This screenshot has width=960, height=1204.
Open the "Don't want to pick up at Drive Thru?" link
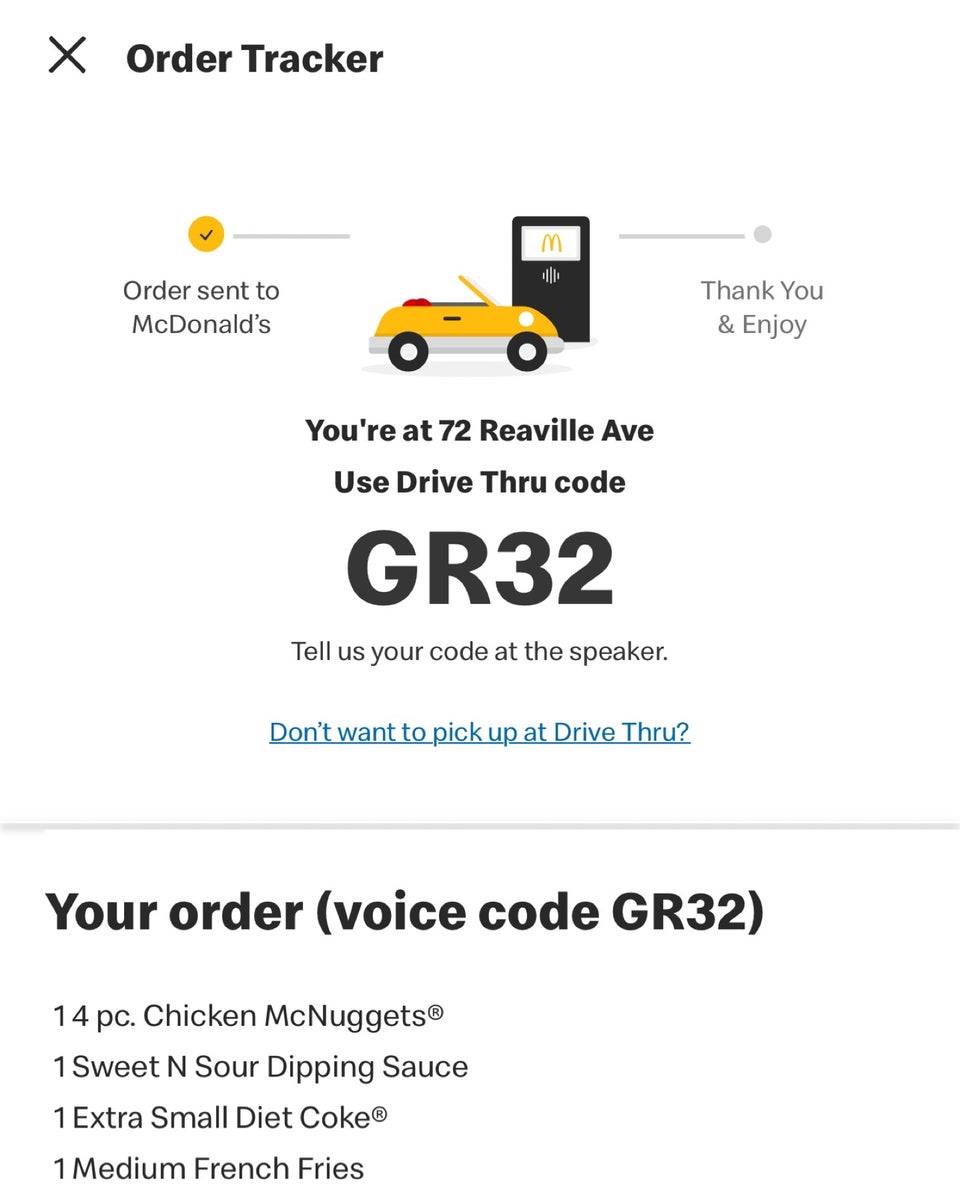click(479, 732)
